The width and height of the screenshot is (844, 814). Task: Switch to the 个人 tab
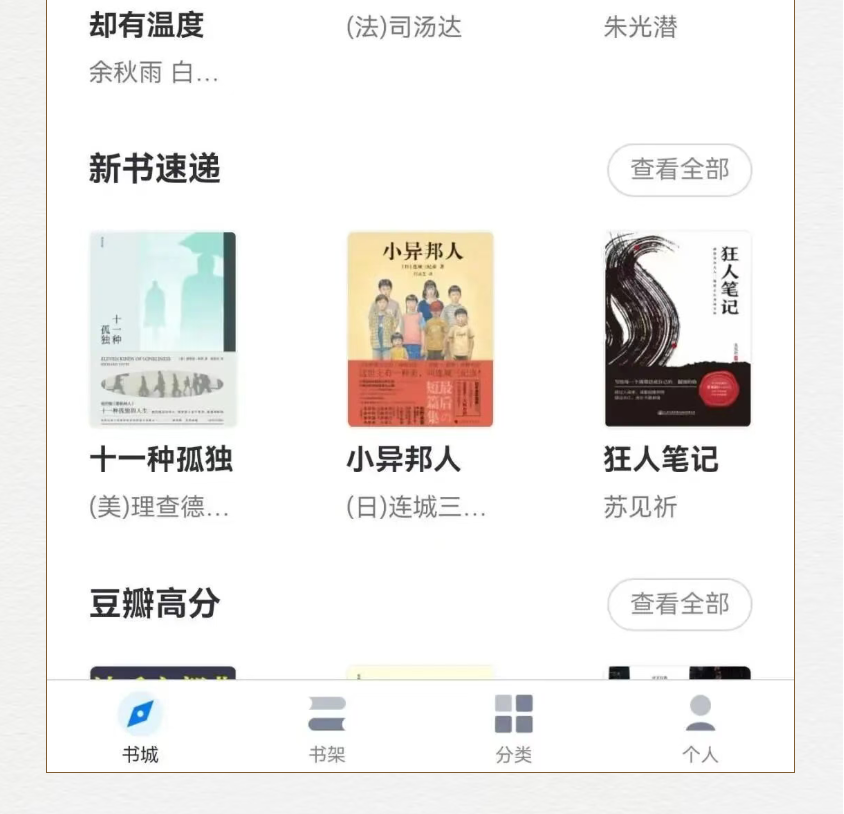[x=700, y=728]
